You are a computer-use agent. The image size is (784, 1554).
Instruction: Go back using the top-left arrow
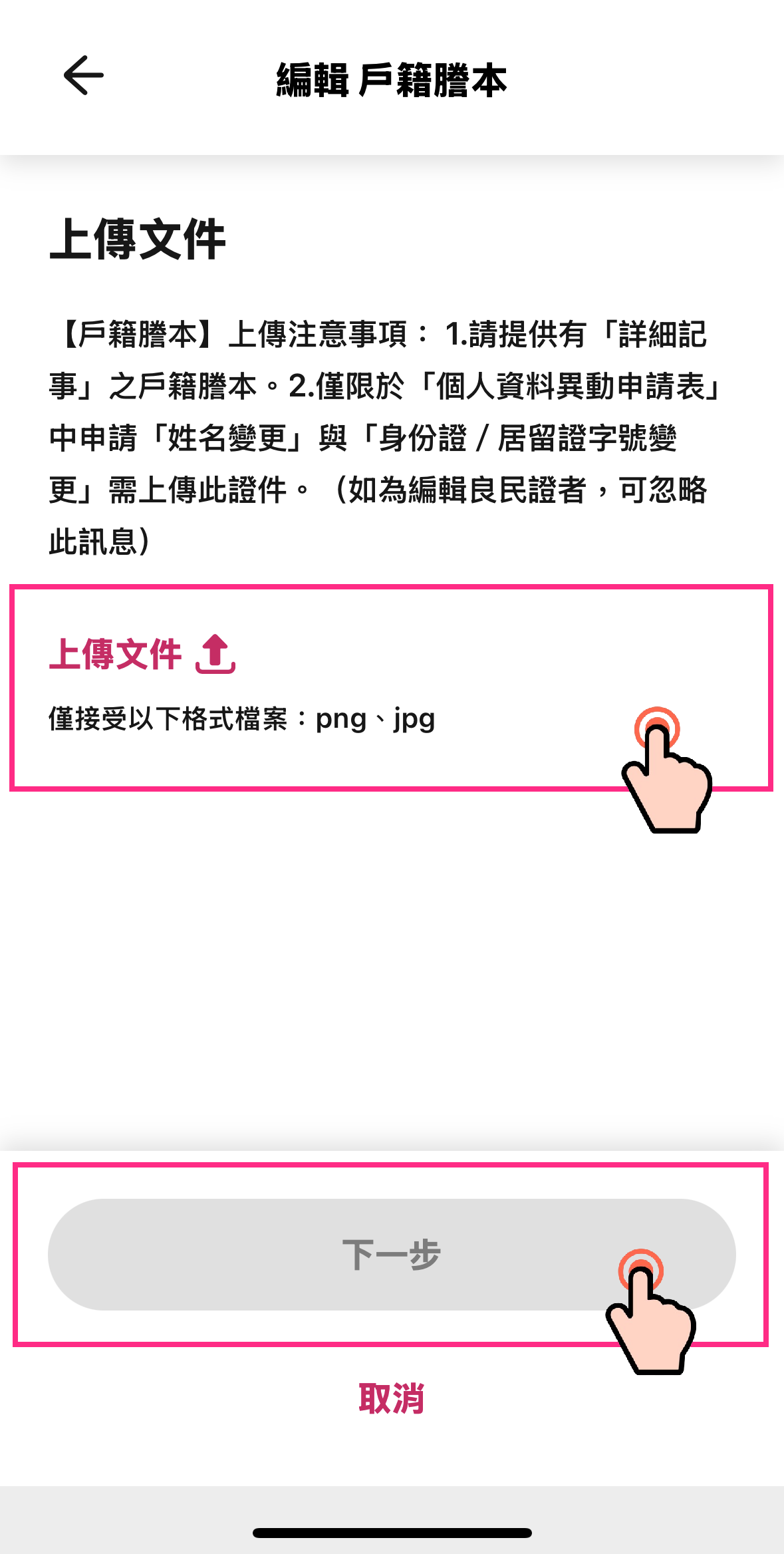click(x=83, y=75)
